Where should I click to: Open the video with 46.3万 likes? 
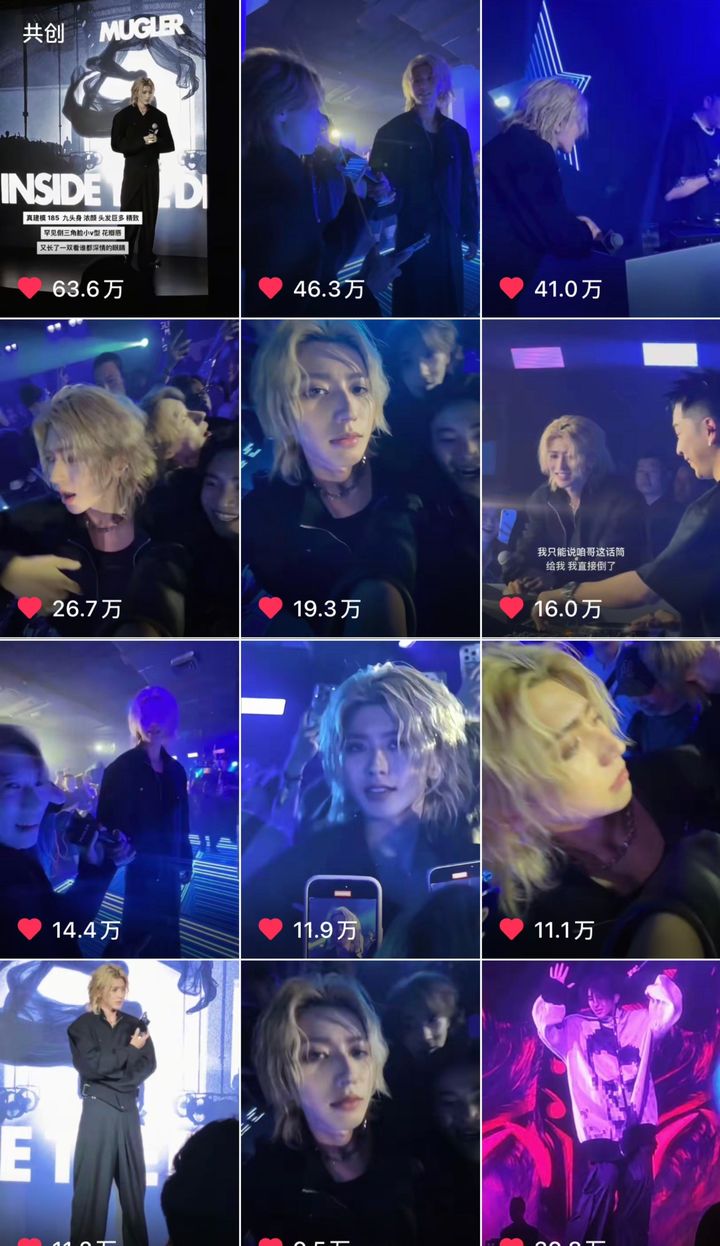360,158
